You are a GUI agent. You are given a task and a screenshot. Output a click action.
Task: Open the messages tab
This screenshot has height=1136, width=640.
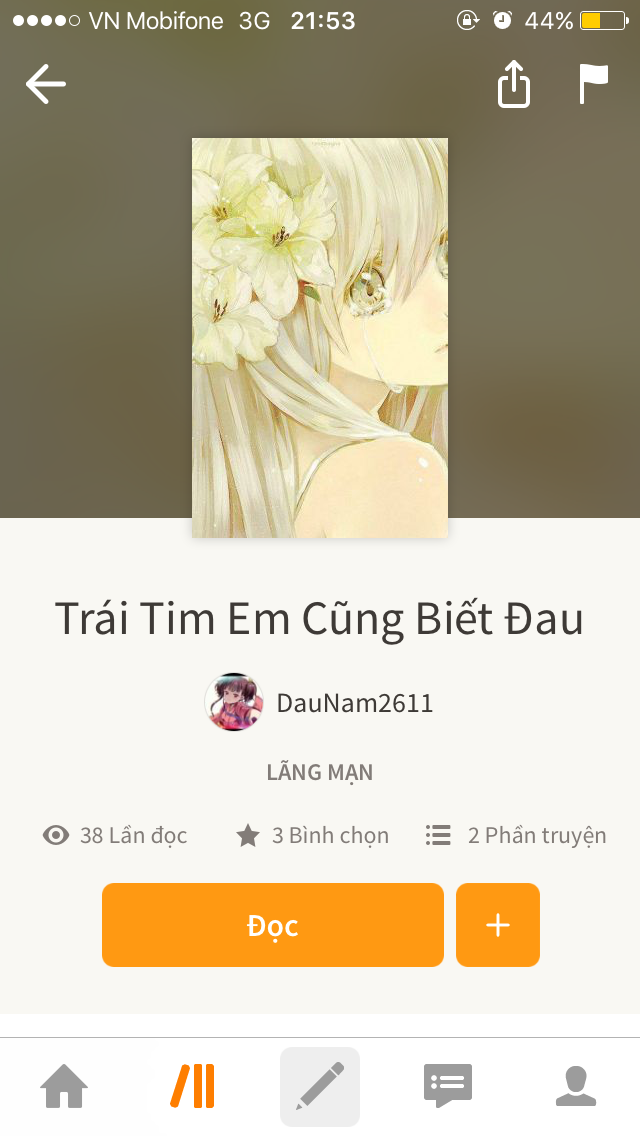pyautogui.click(x=447, y=1086)
